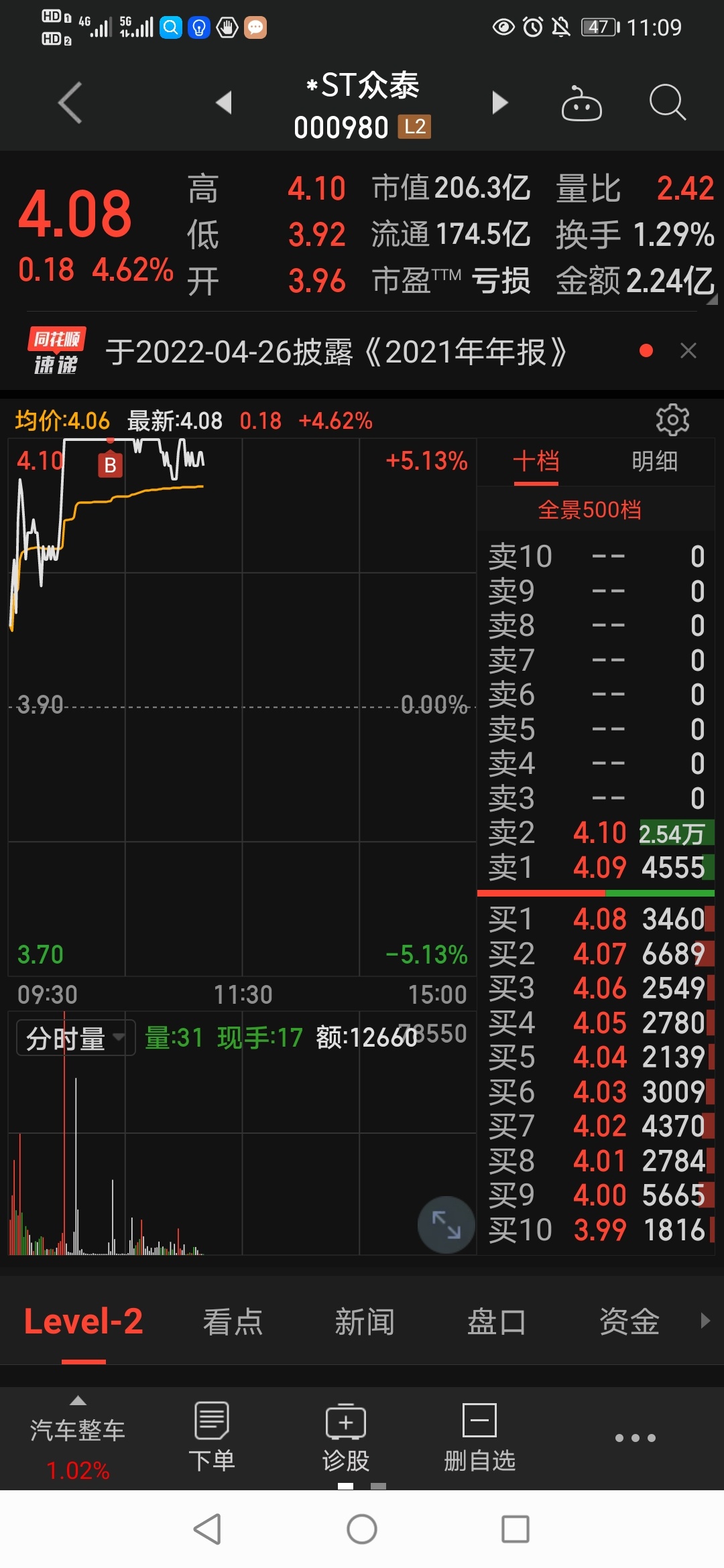Switch to the 看点 tab
The width and height of the screenshot is (724, 1568).
[233, 1321]
